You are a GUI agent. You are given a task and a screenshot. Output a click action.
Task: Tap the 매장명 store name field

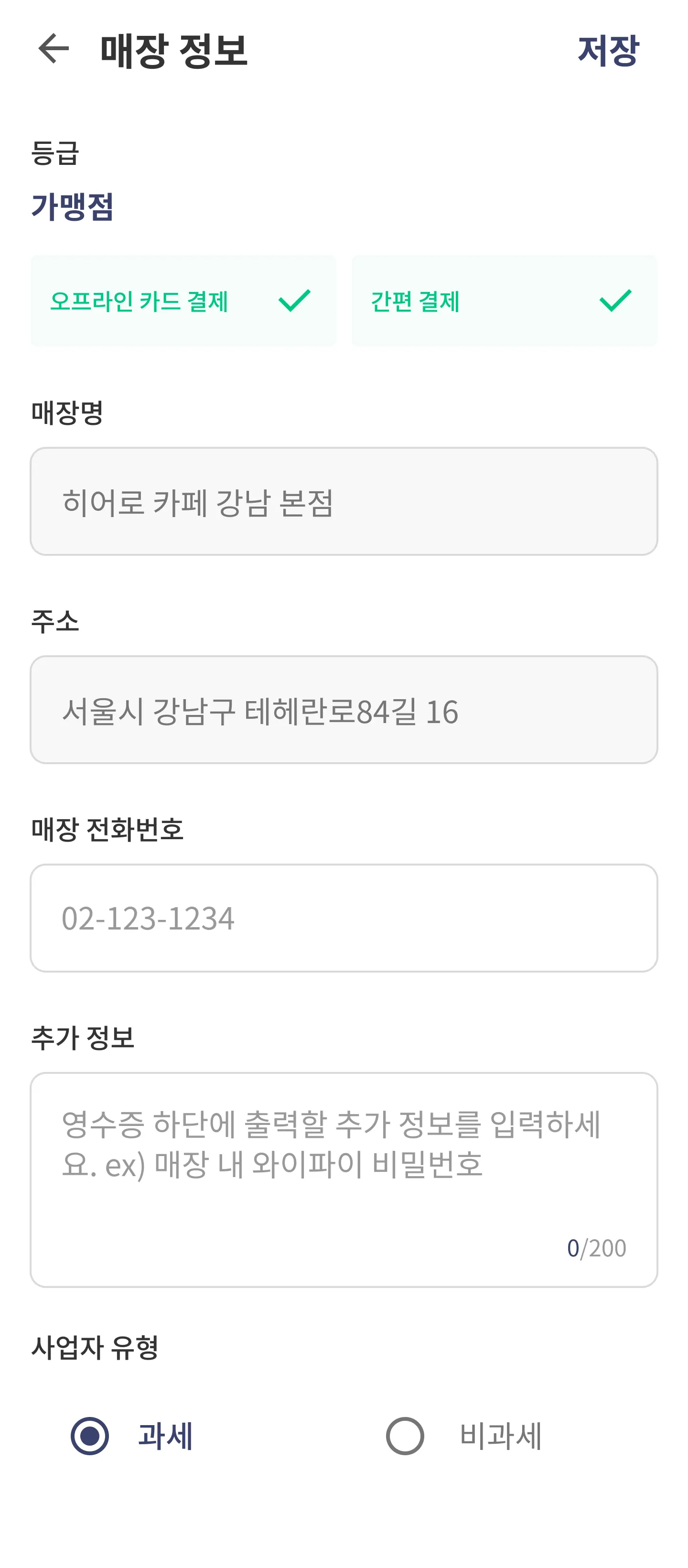(x=344, y=502)
